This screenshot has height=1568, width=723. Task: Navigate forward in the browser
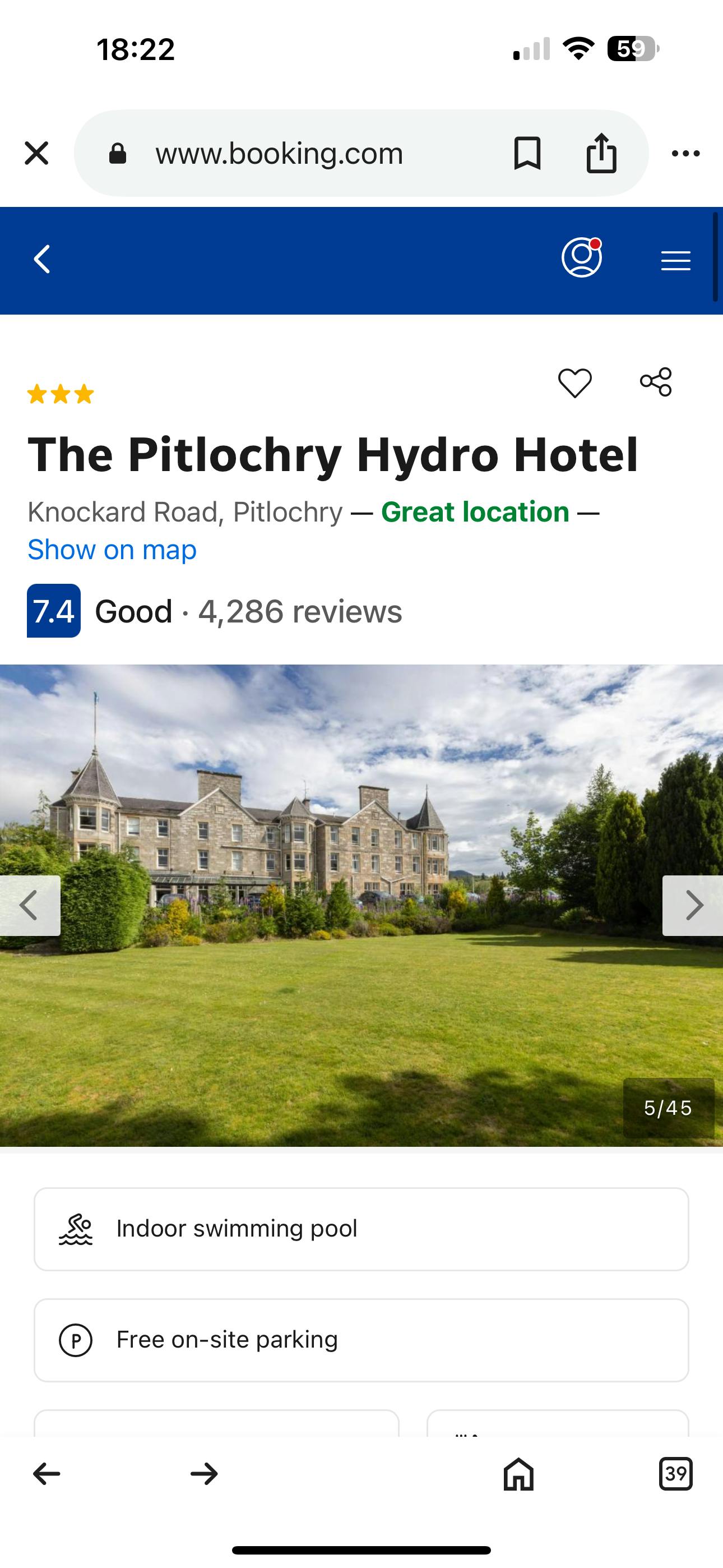[x=204, y=1474]
